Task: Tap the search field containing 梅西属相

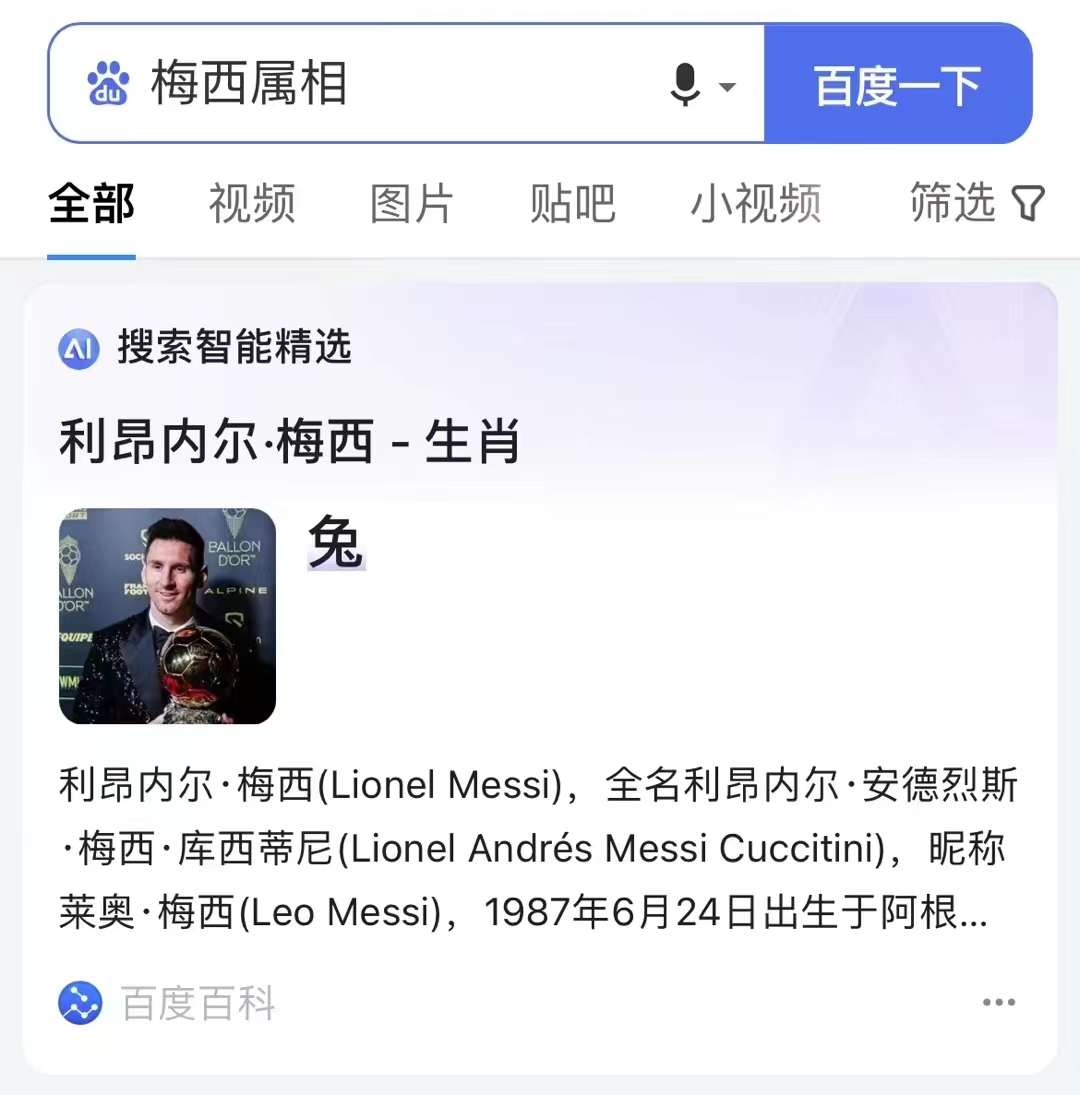Action: click(400, 83)
